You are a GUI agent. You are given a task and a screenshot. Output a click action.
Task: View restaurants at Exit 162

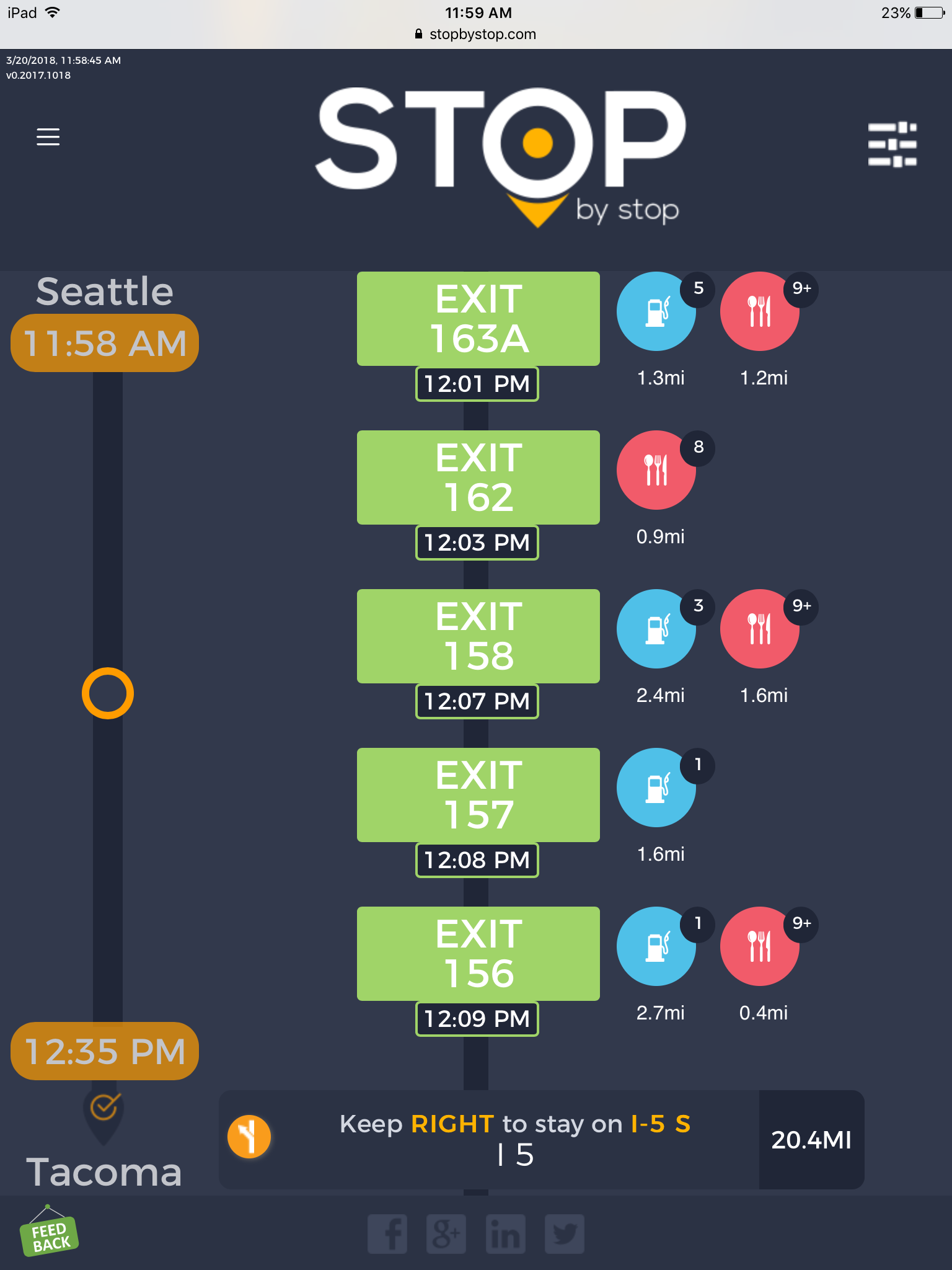pos(656,470)
